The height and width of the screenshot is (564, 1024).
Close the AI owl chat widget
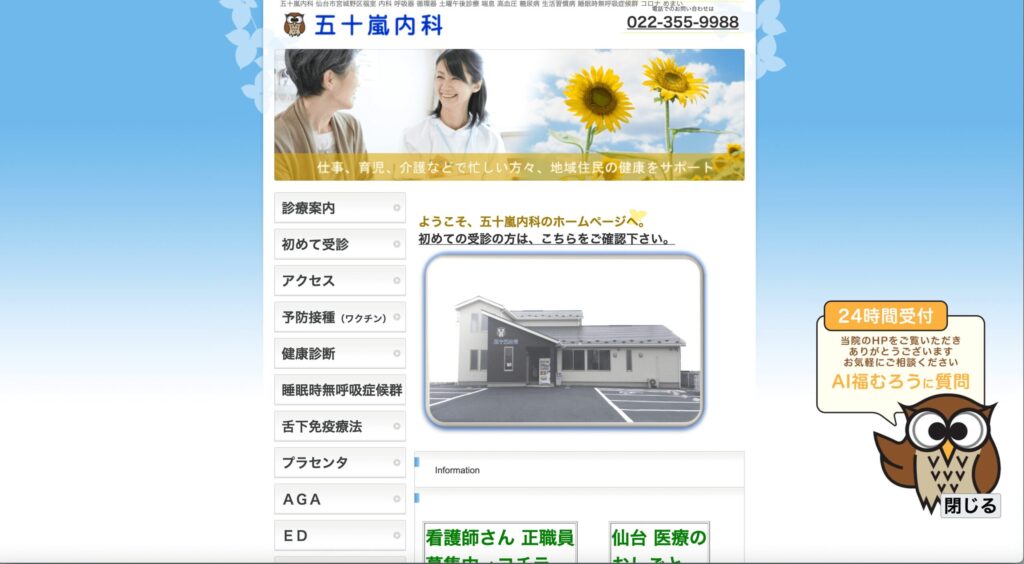pos(970,506)
